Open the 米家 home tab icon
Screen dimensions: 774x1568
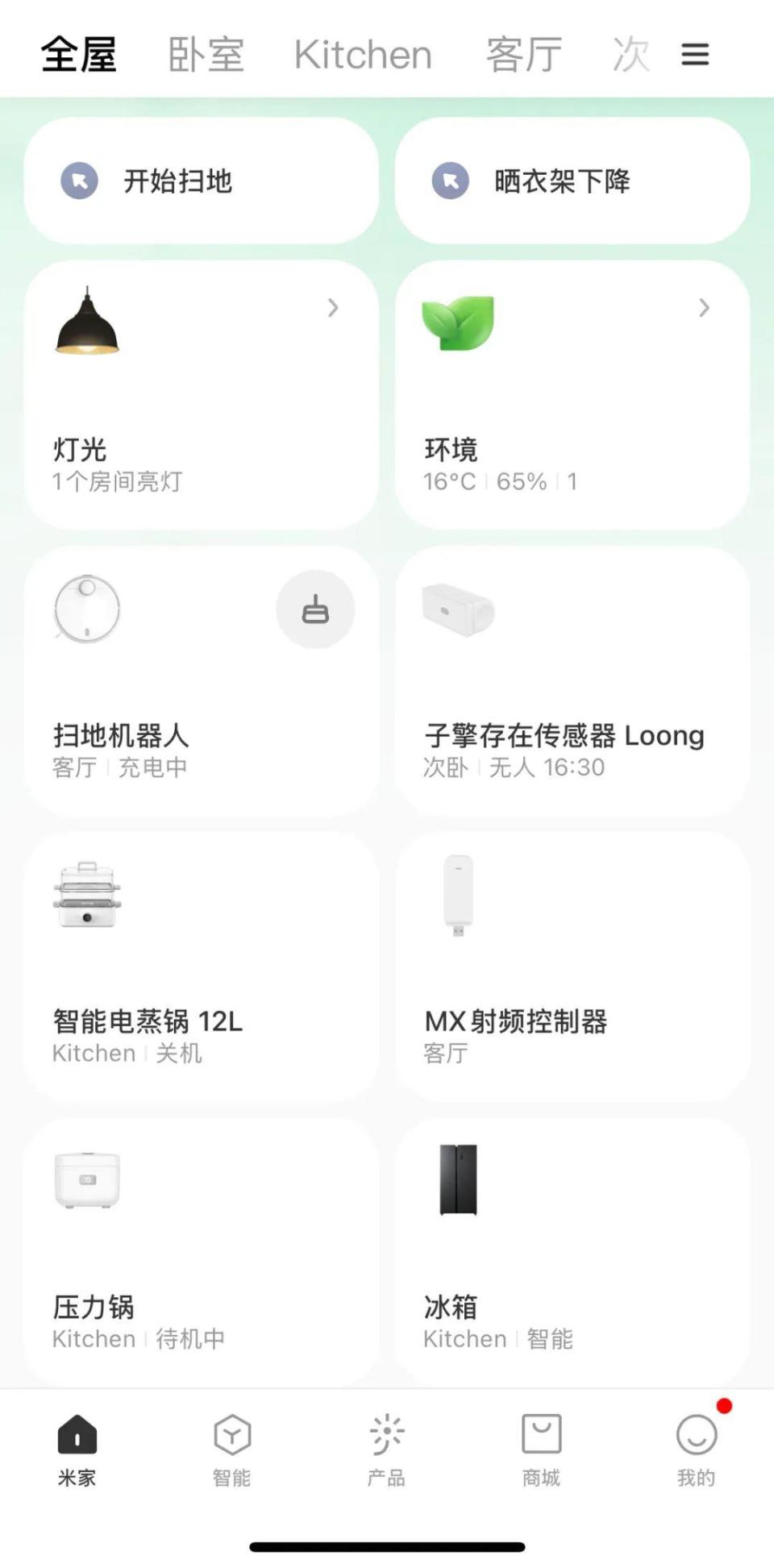click(x=77, y=1443)
